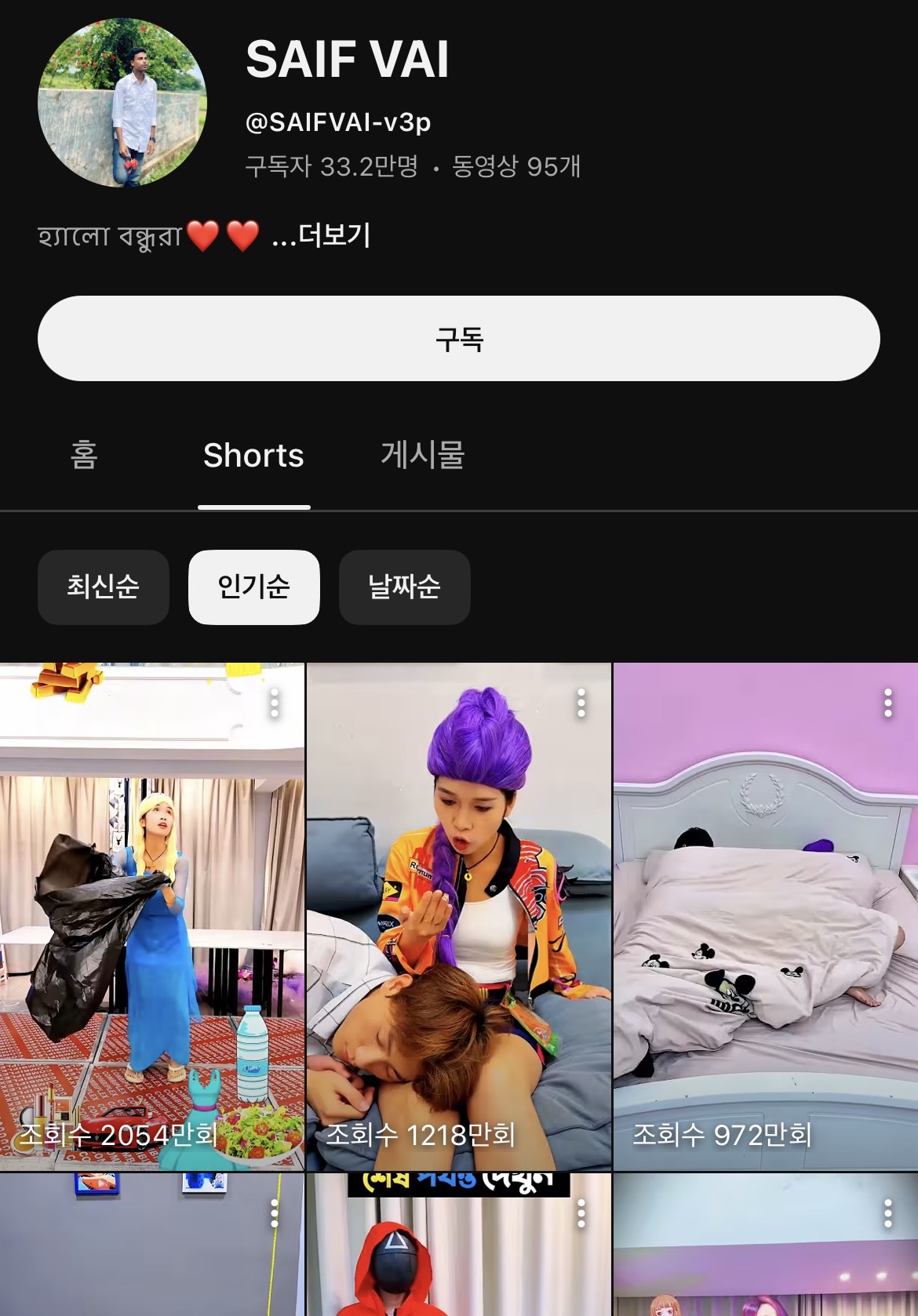Open options menu for the 1218만회 short
Image resolution: width=918 pixels, height=1316 pixels.
point(581,703)
